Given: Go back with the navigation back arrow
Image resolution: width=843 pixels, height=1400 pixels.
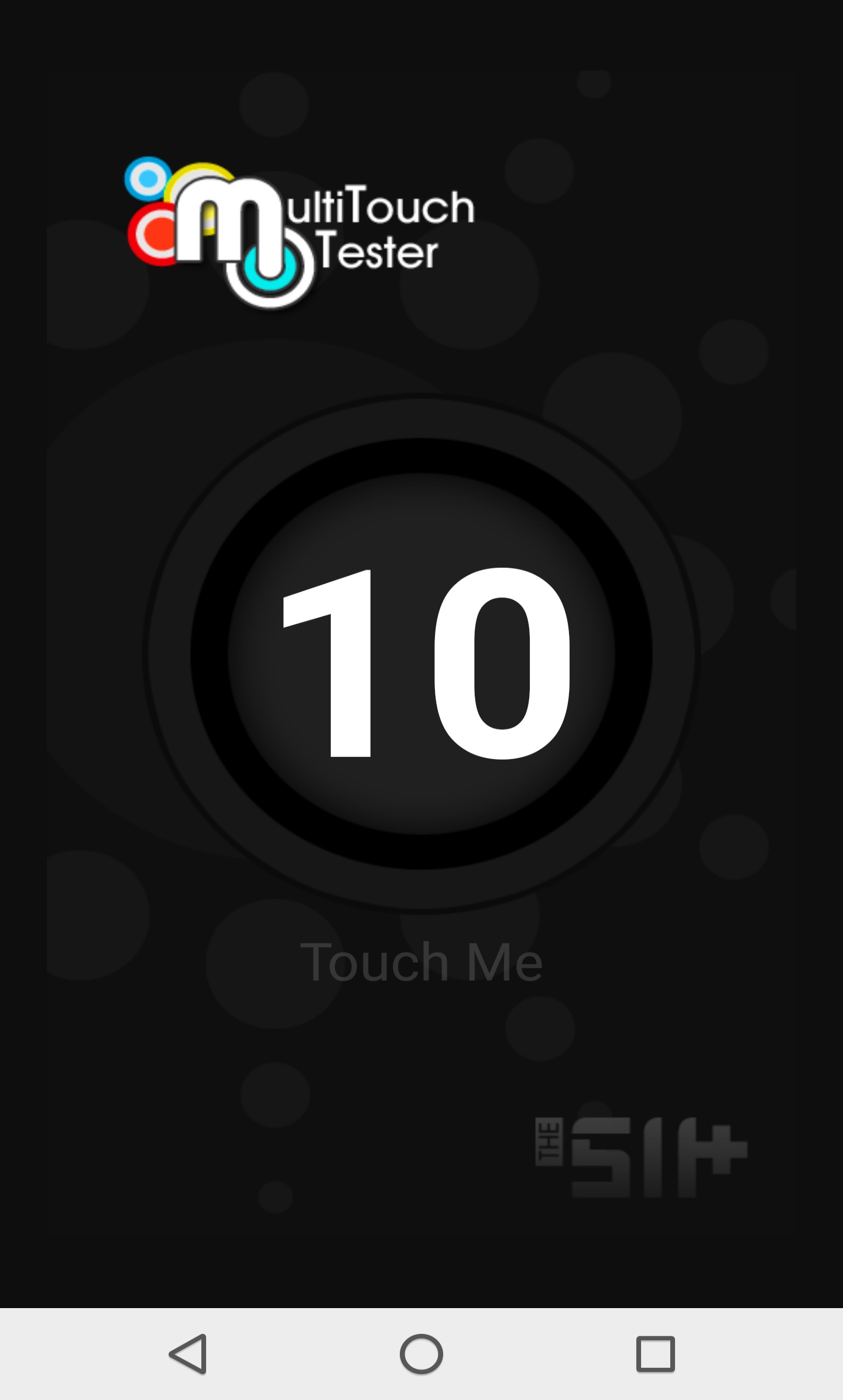Looking at the screenshot, I should coord(189,1354).
